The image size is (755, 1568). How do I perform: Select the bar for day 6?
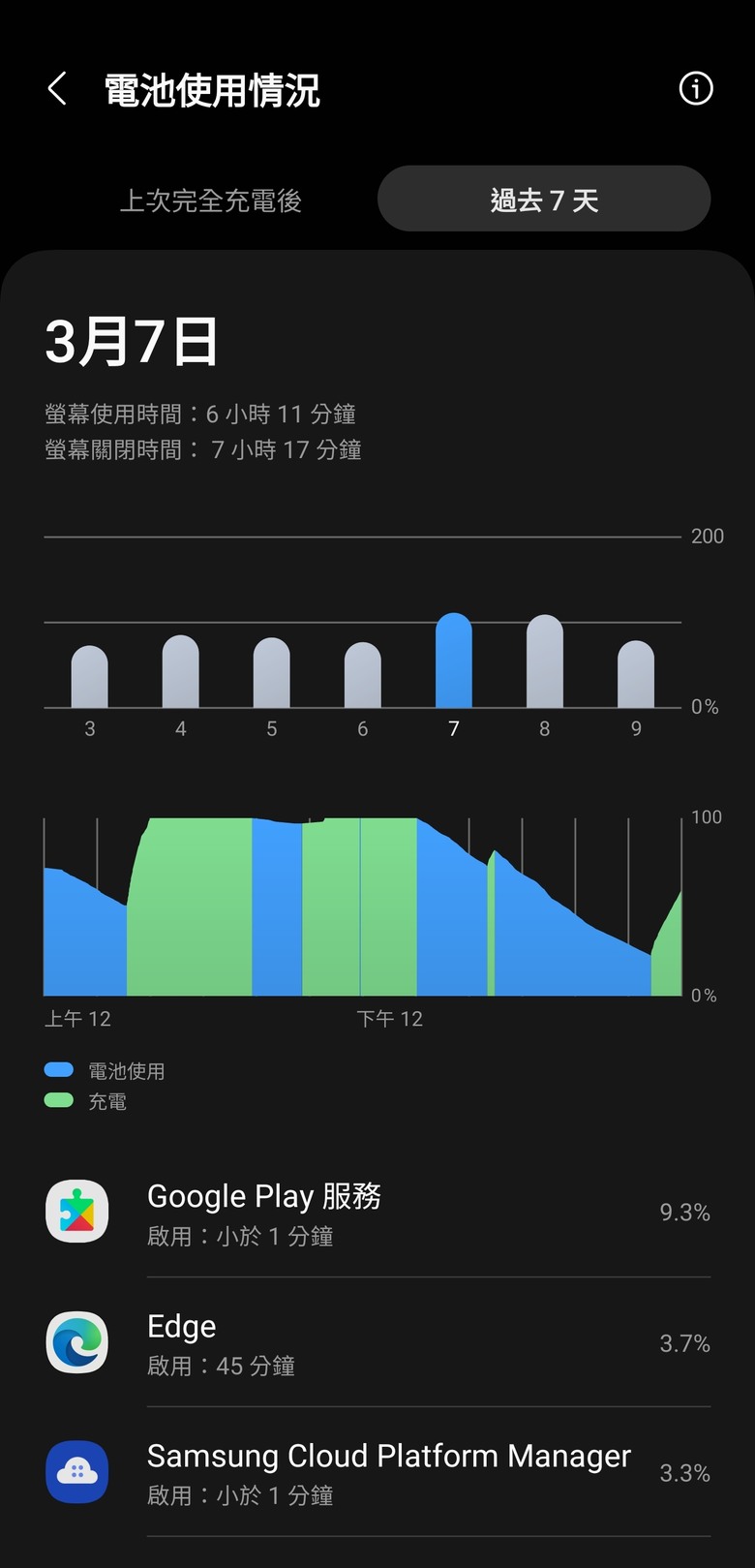(x=363, y=675)
